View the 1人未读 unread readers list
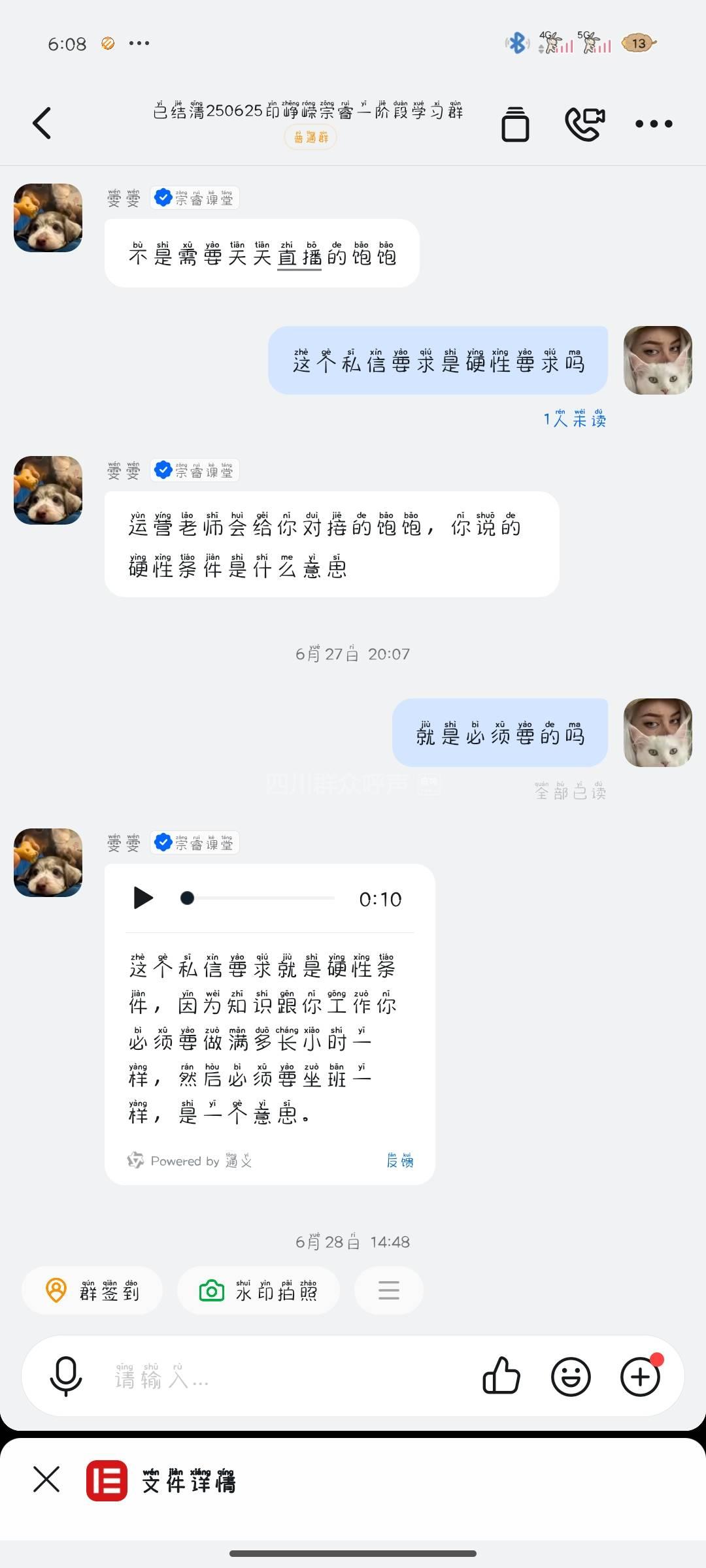This screenshot has height=1568, width=706. pos(575,419)
